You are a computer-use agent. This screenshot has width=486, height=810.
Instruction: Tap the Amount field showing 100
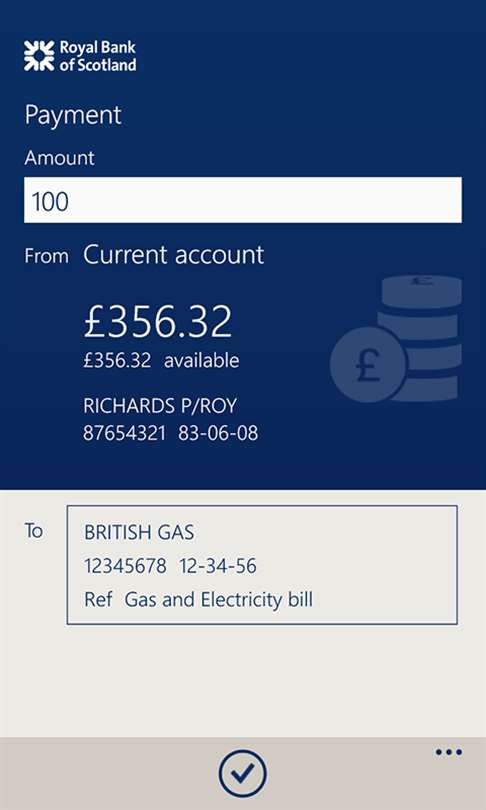[x=243, y=200]
